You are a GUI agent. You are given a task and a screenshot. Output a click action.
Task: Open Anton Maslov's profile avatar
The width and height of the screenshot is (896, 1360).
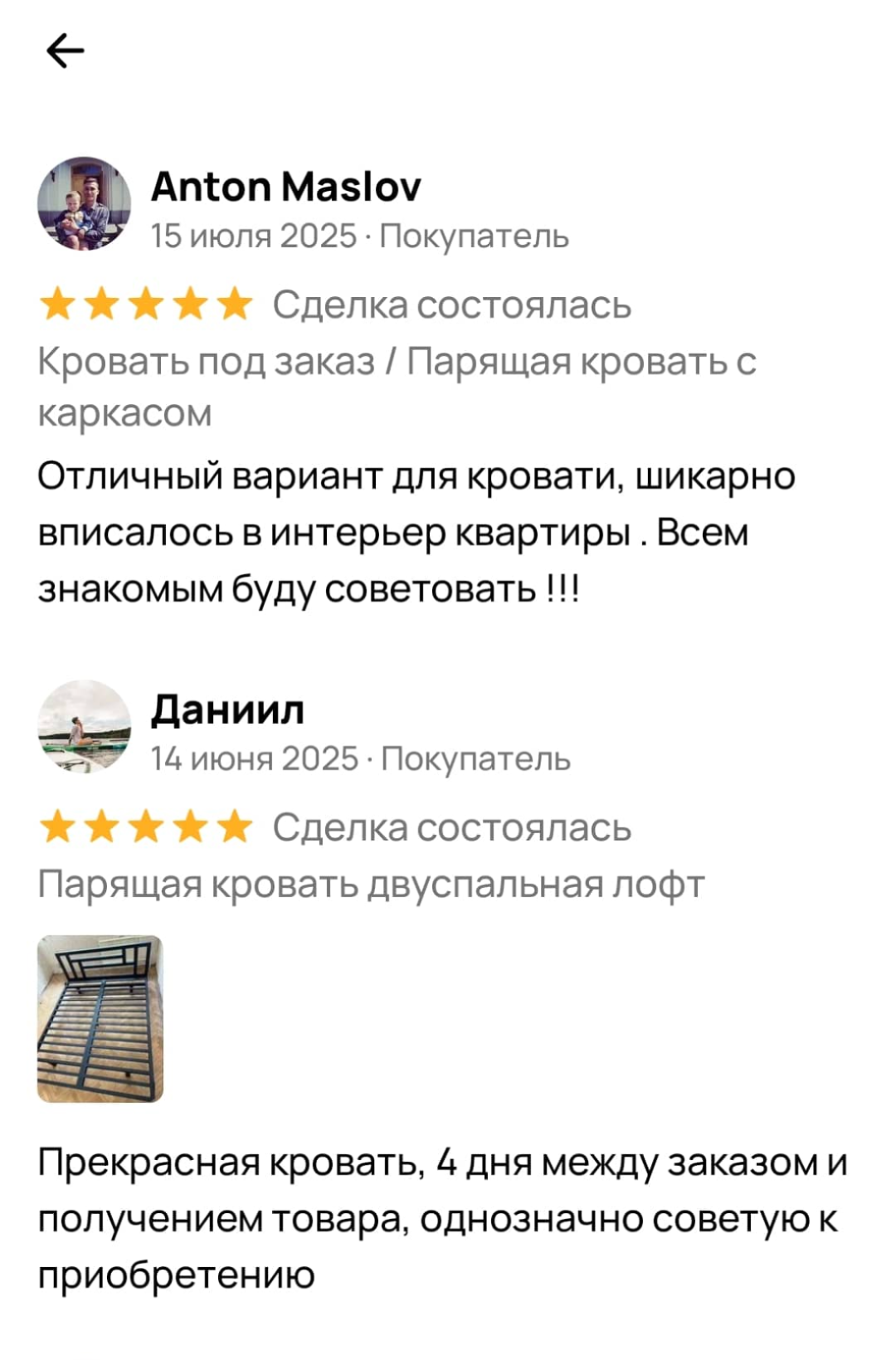(x=84, y=202)
